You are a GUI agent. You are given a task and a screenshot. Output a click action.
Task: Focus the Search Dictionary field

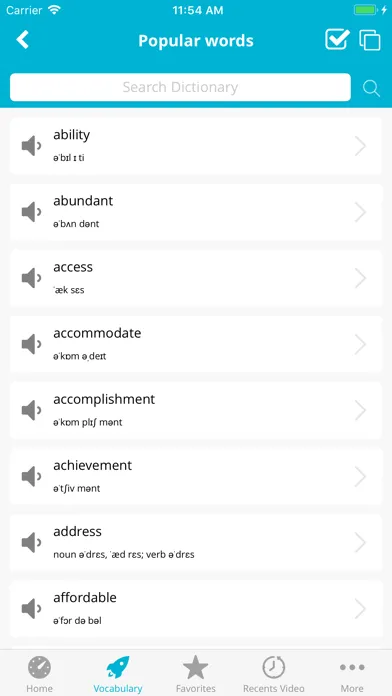[180, 87]
